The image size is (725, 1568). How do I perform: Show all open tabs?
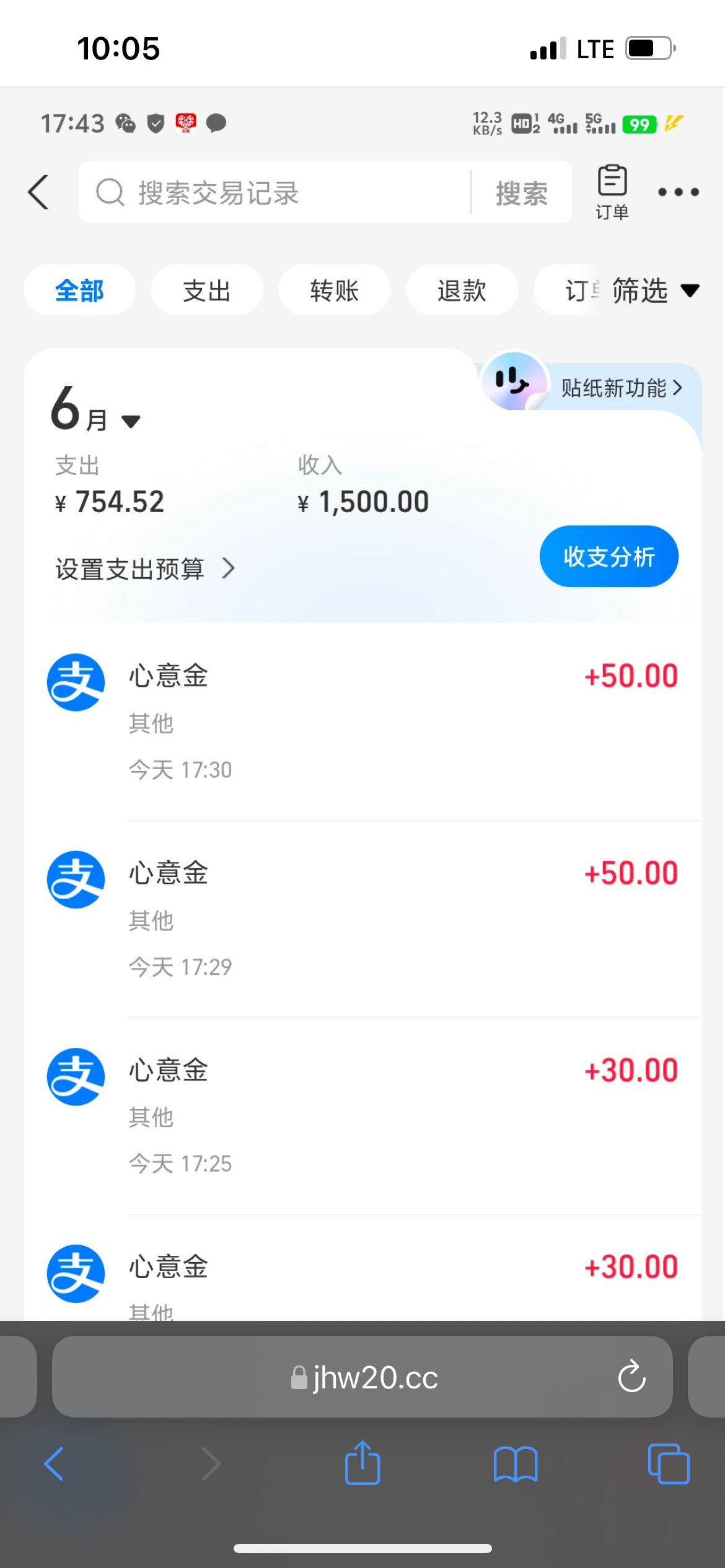[x=668, y=1464]
